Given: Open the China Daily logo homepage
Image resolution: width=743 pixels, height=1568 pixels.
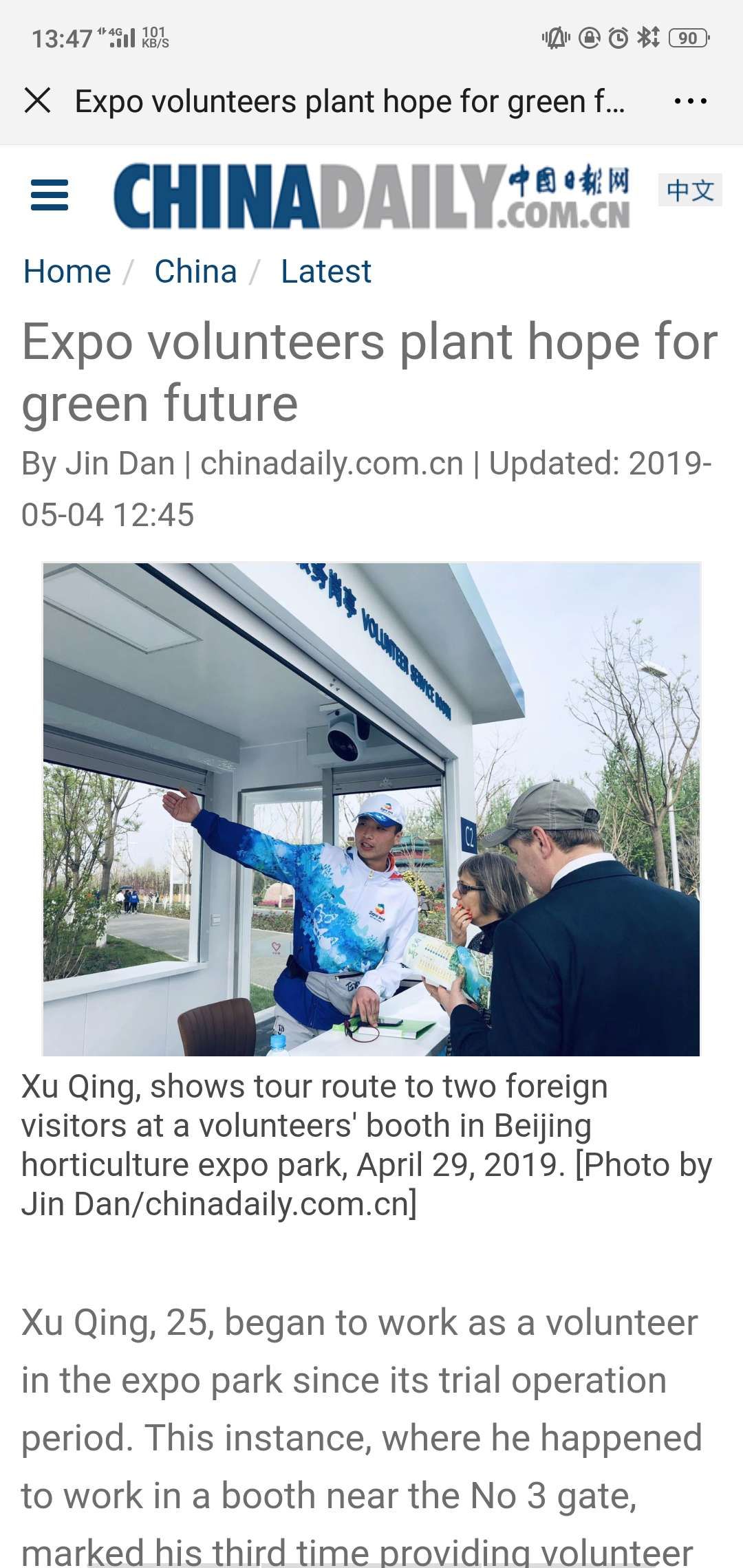Looking at the screenshot, I should [x=371, y=196].
